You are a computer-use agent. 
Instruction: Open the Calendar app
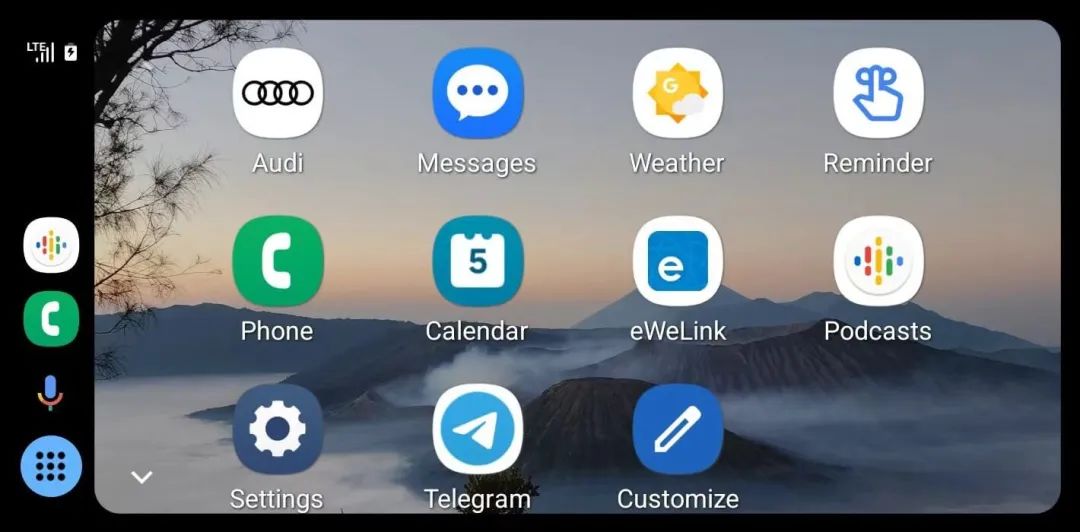pos(478,261)
